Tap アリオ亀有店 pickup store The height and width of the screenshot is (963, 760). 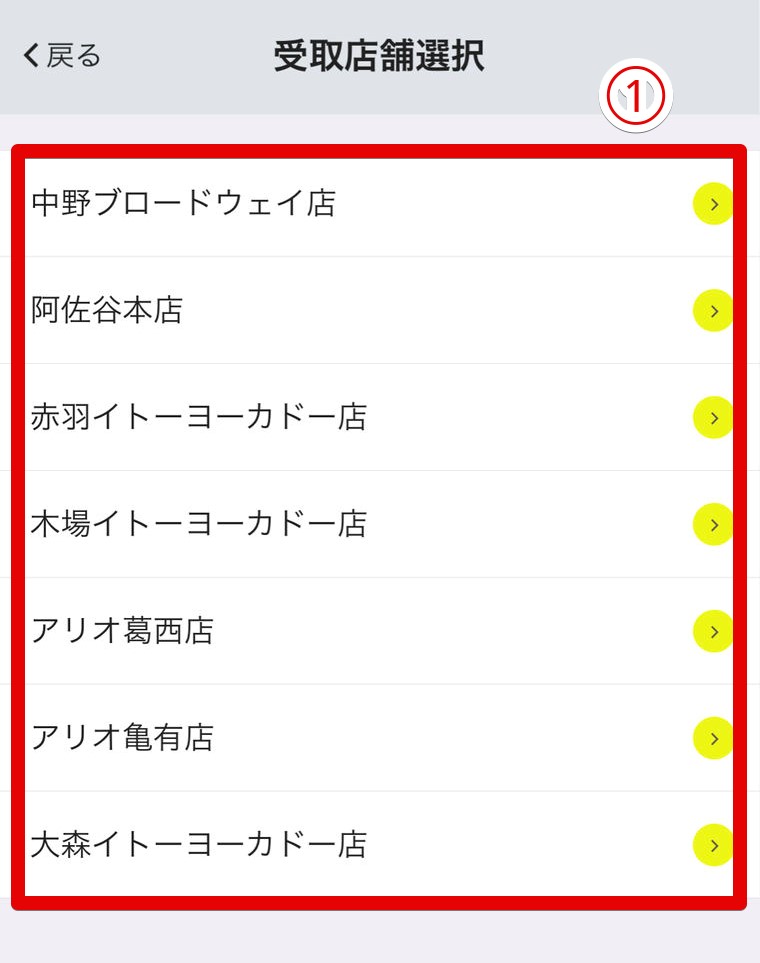[380, 738]
